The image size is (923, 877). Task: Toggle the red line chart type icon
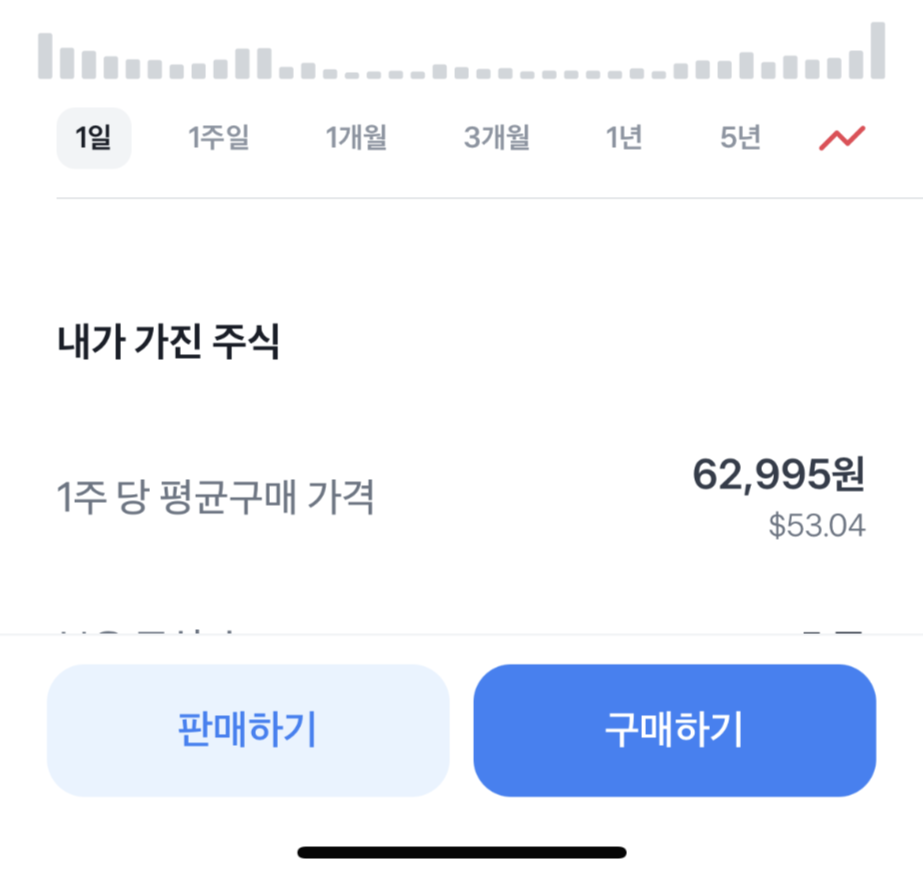[x=842, y=138]
